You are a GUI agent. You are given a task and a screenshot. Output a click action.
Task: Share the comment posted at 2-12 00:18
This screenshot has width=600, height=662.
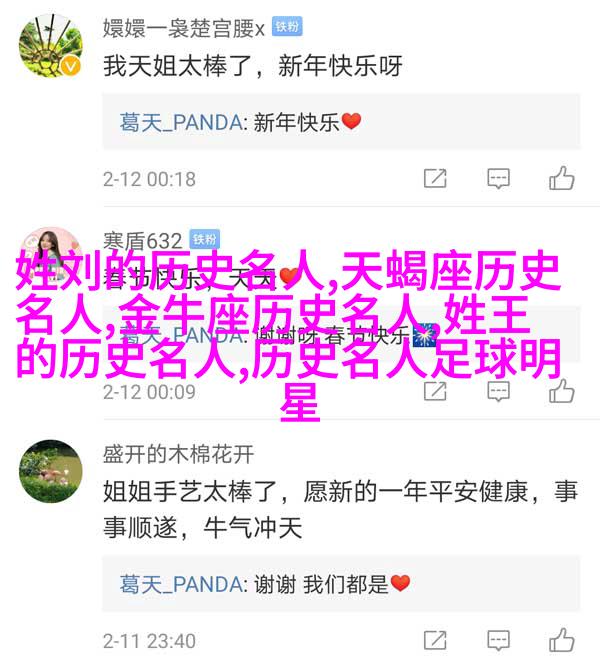click(435, 179)
